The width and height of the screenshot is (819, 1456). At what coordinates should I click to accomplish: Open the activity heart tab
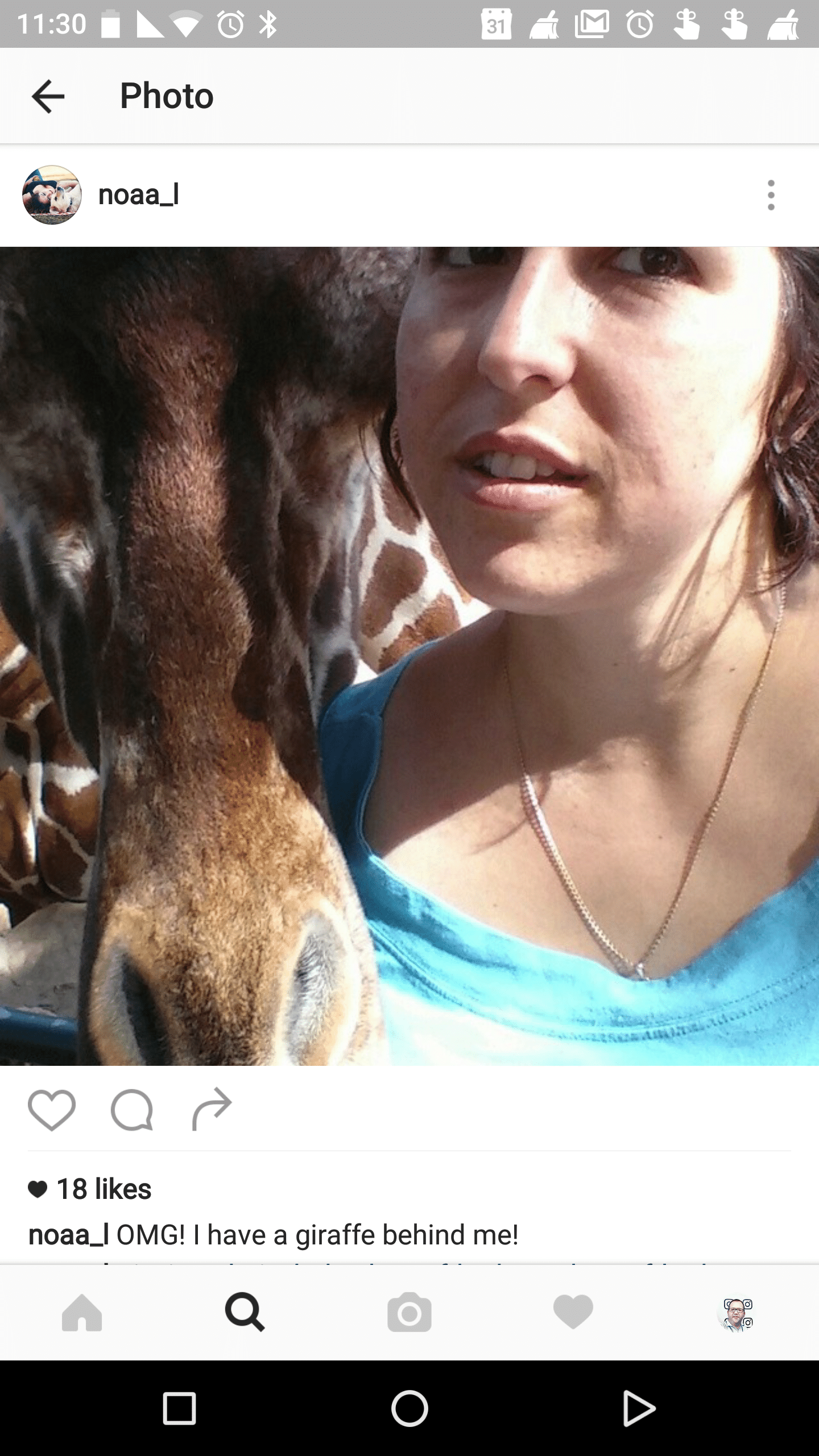(573, 1312)
